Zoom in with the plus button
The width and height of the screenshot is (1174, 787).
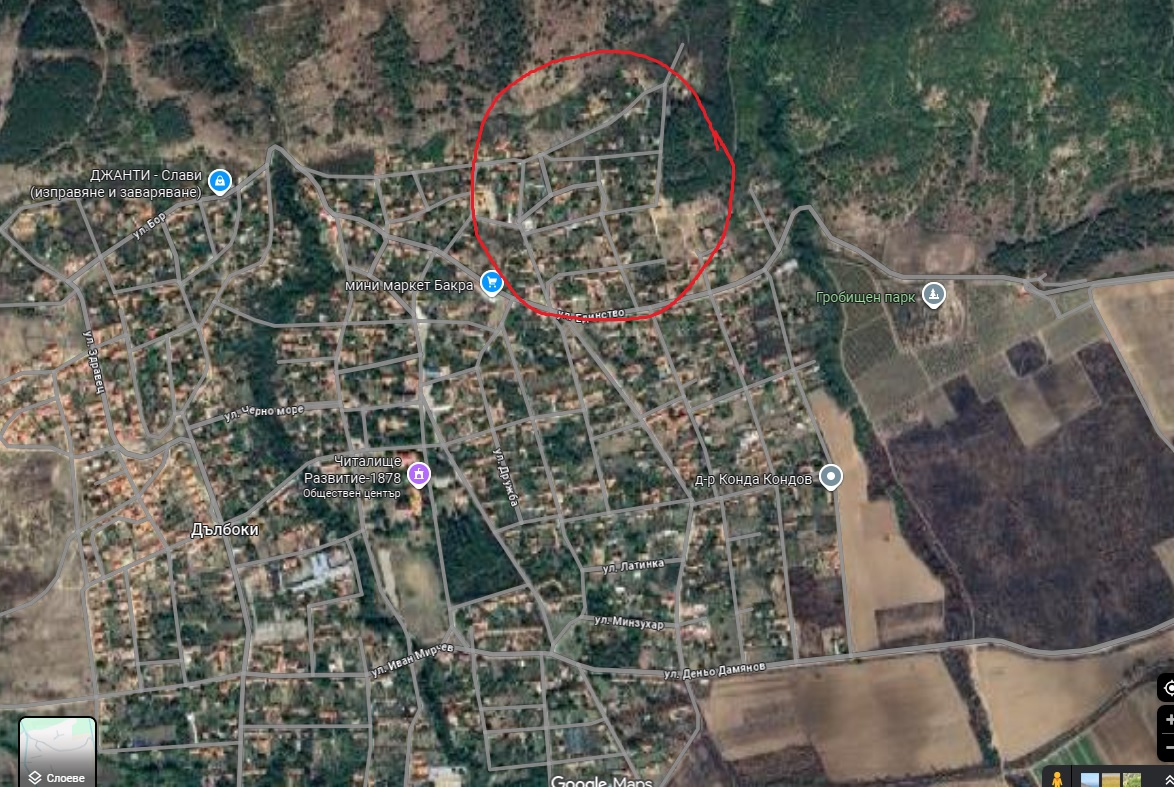pos(1168,720)
